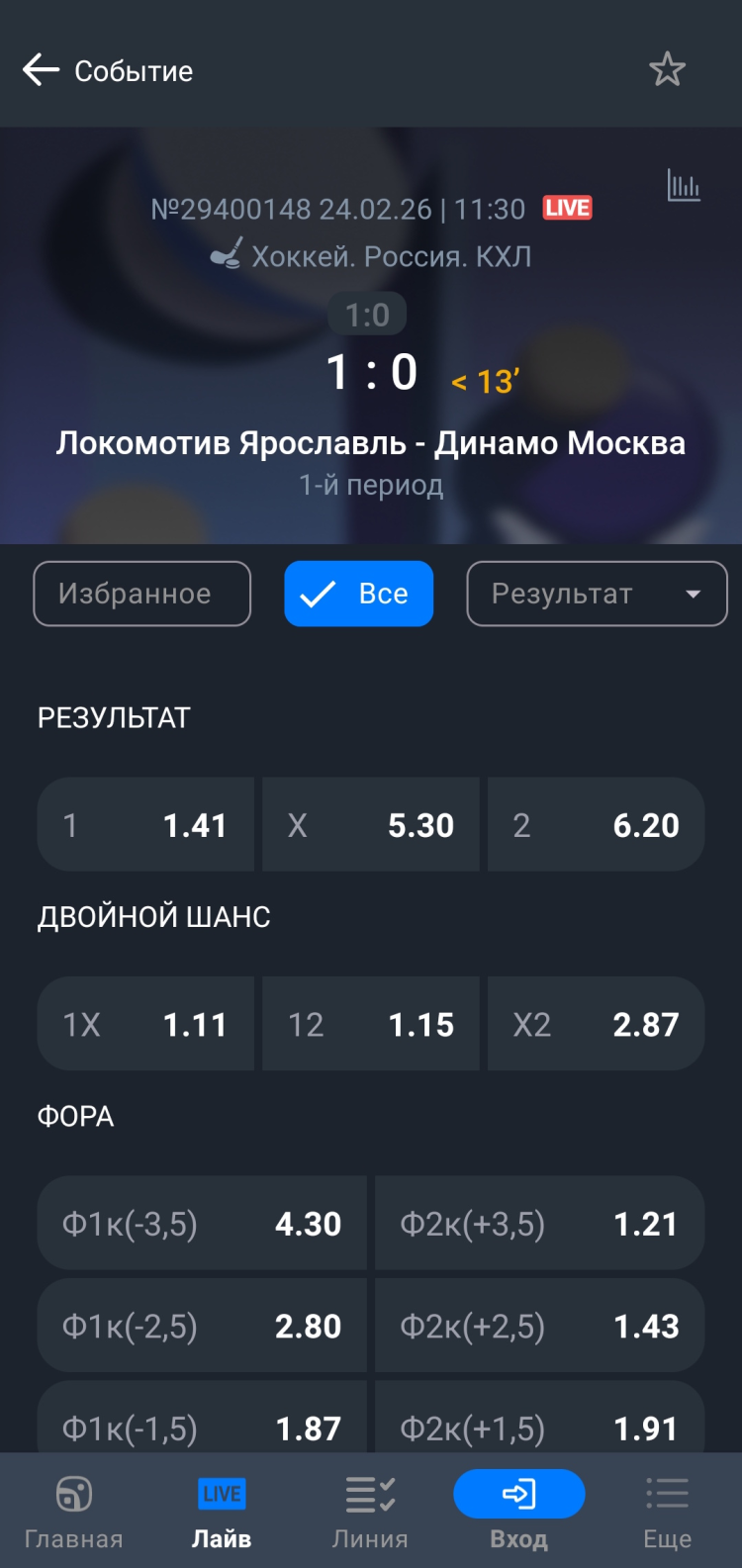Open the match statistics chart icon
The height and width of the screenshot is (1568, 742).
click(x=684, y=185)
